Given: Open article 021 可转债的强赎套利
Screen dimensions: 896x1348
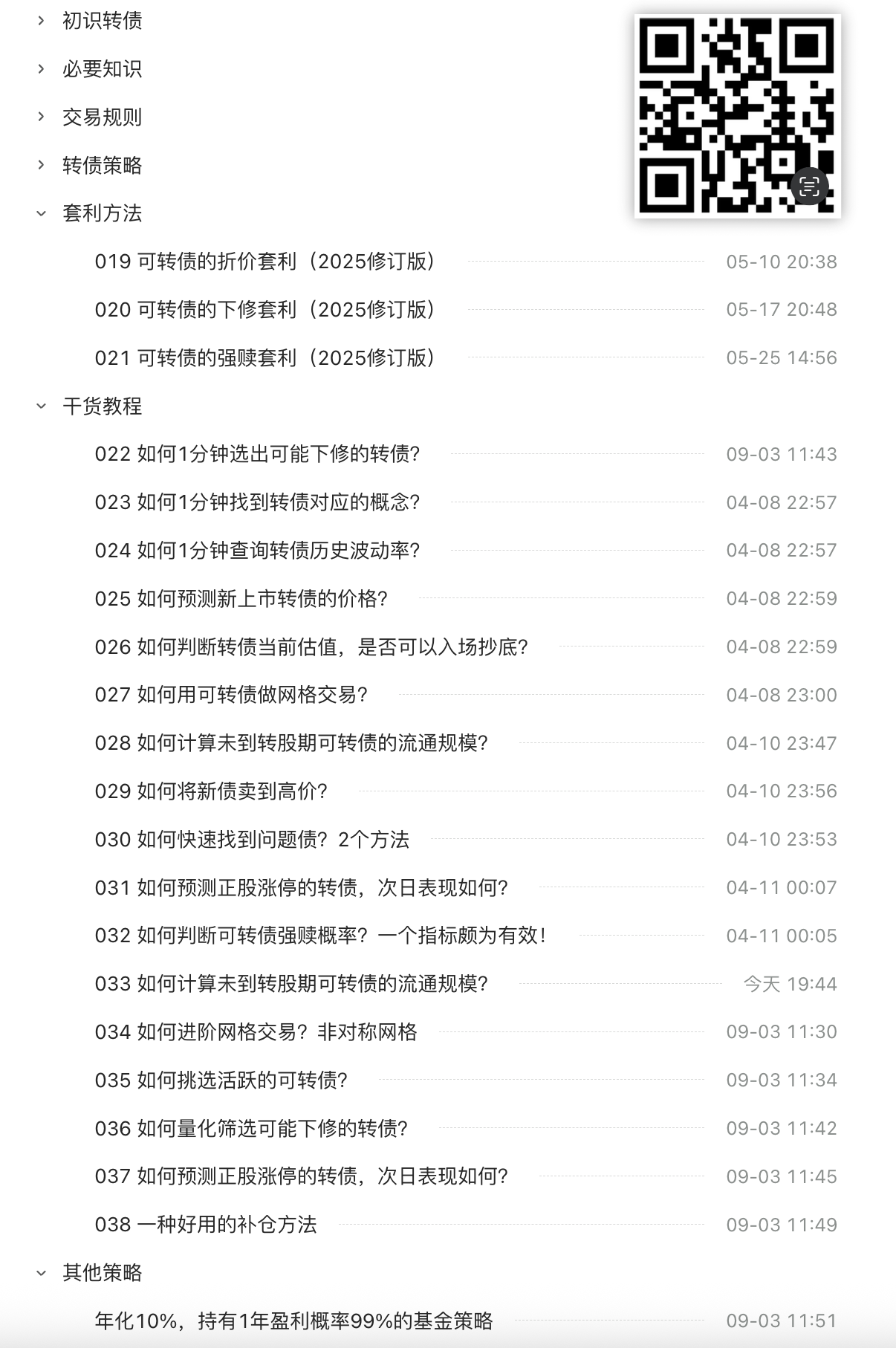Looking at the screenshot, I should 266,358.
